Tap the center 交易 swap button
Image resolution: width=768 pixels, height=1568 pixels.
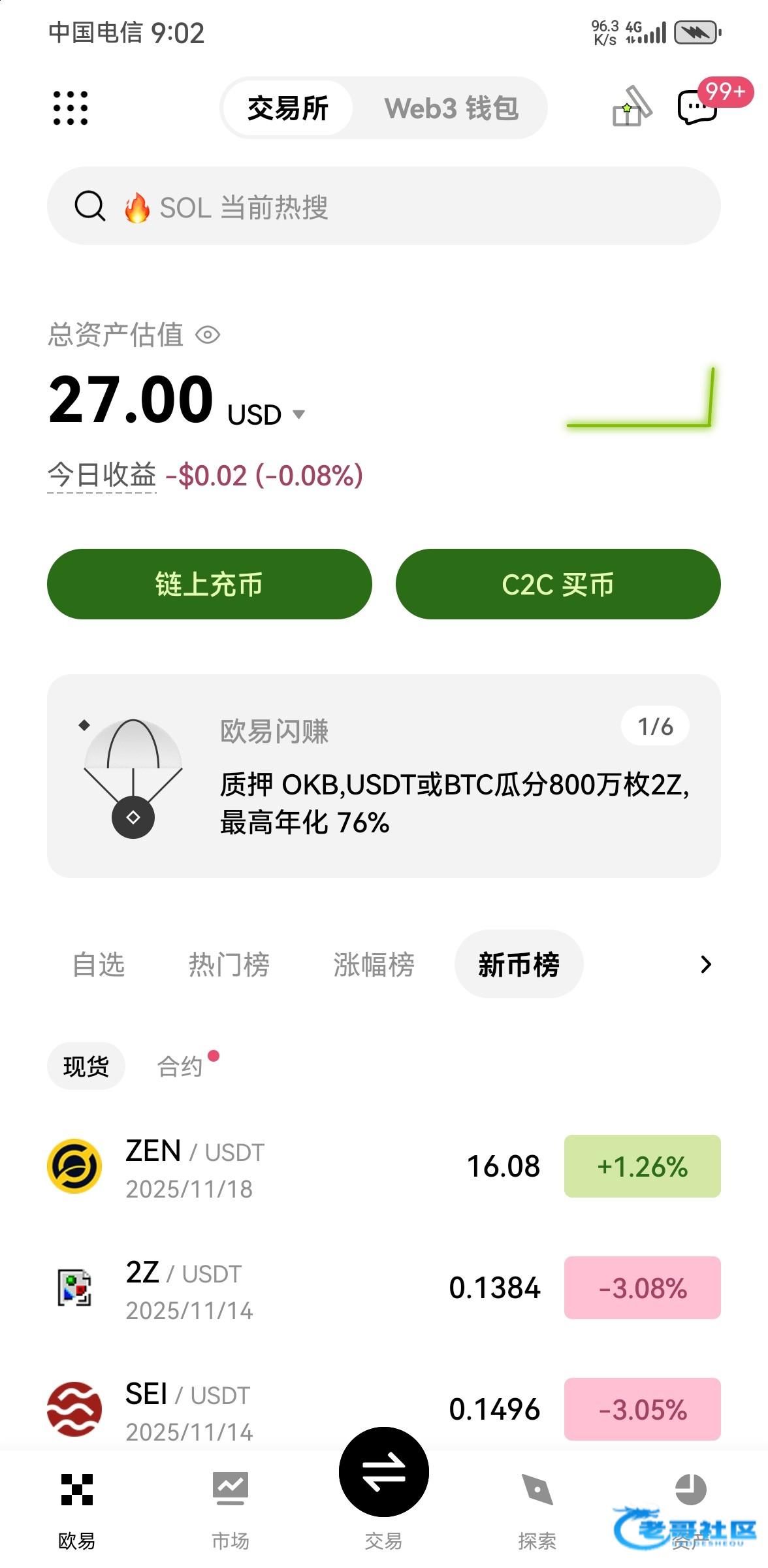pos(384,1473)
